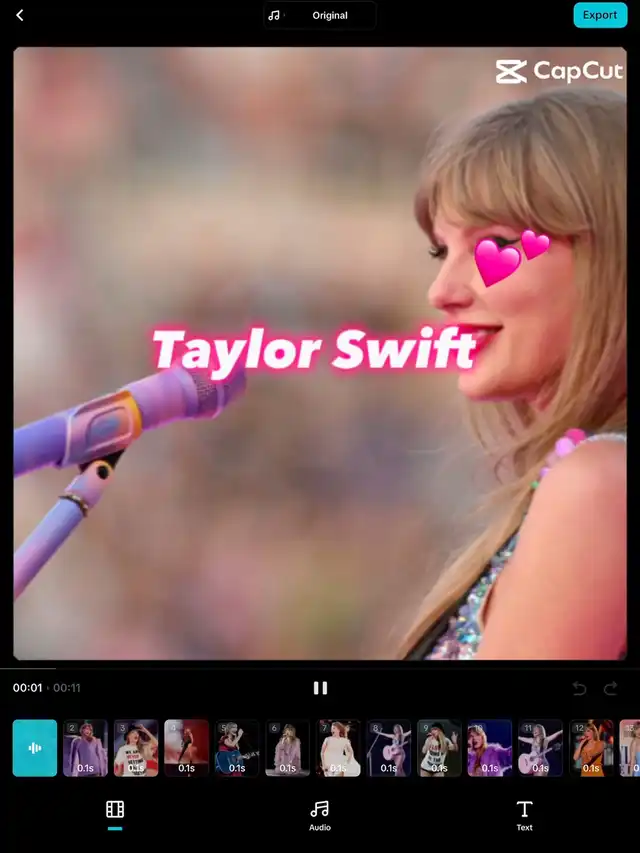Undo the last edit
This screenshot has height=853, width=640.
(x=579, y=688)
